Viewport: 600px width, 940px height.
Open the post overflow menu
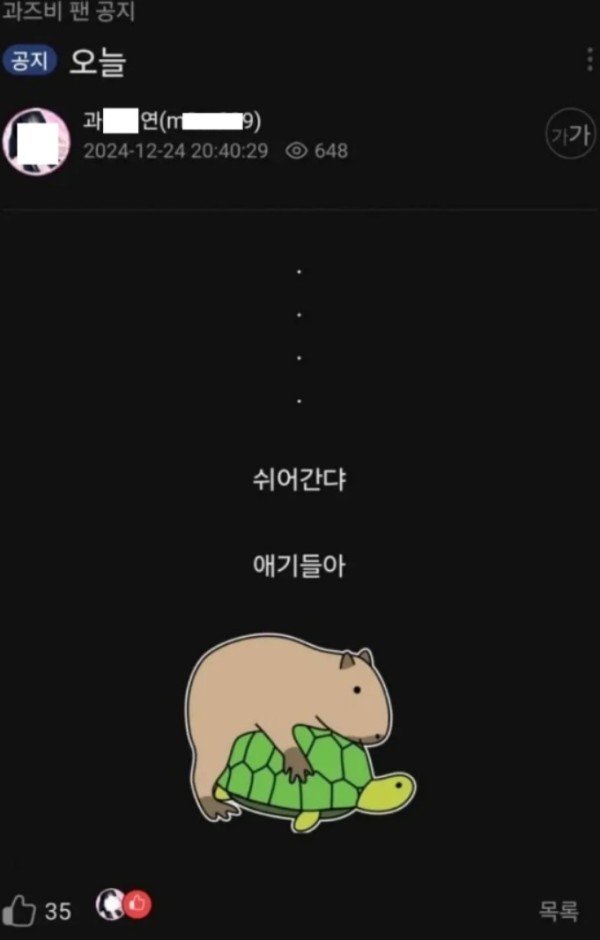pyautogui.click(x=590, y=59)
